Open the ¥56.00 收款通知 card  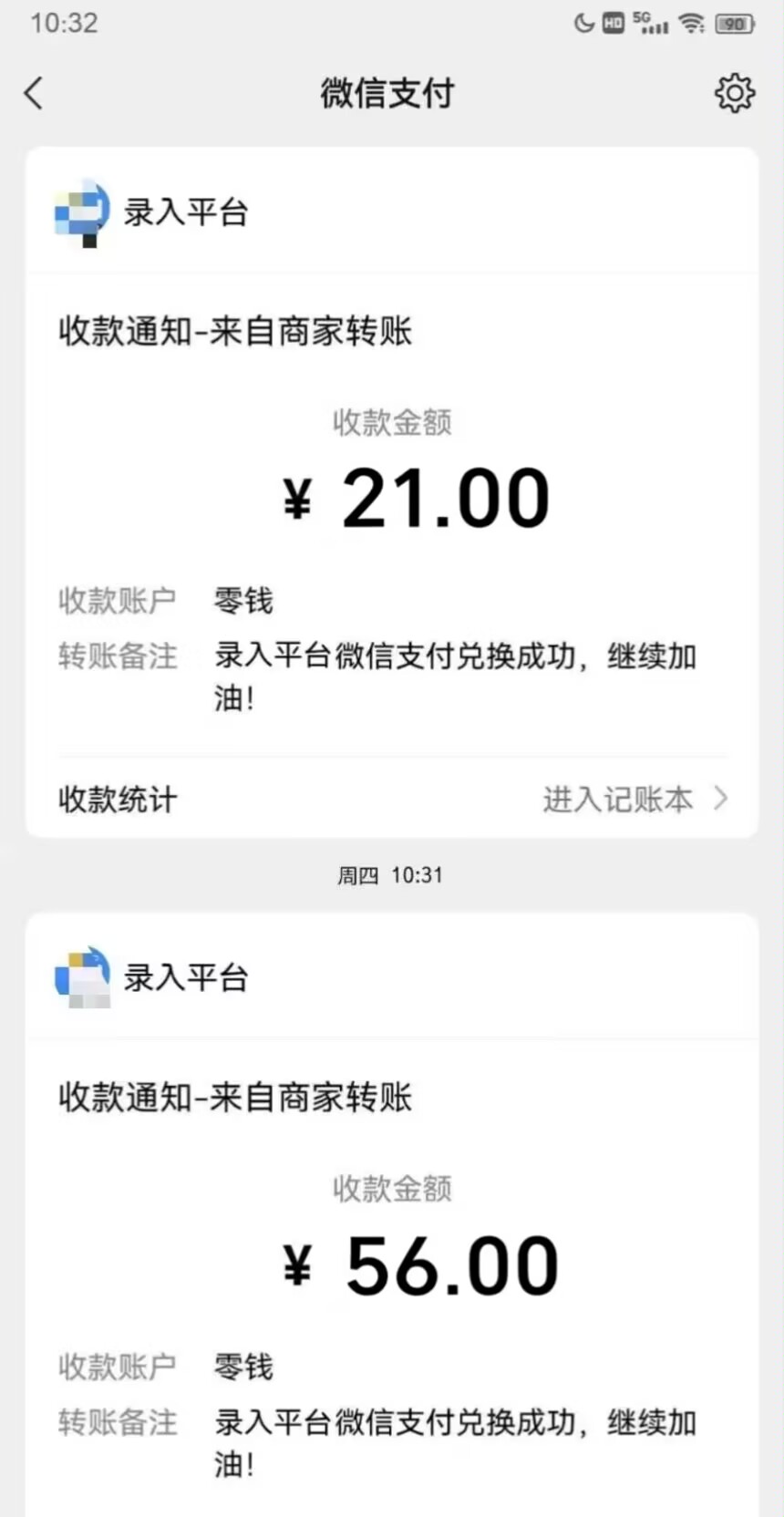[x=392, y=1263]
